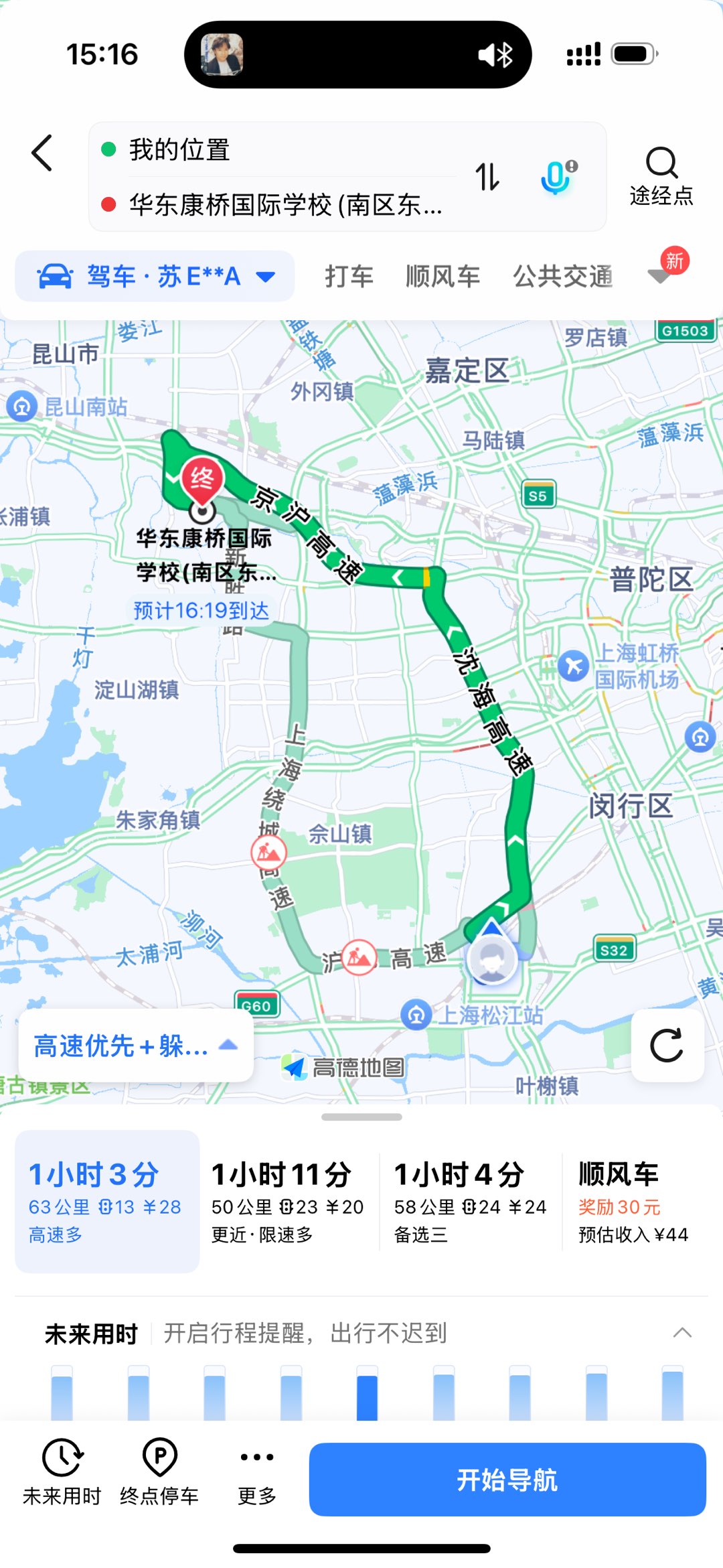Select the 1小时3分 高速多 route
Viewport: 723px width, 1568px height.
click(107, 1202)
